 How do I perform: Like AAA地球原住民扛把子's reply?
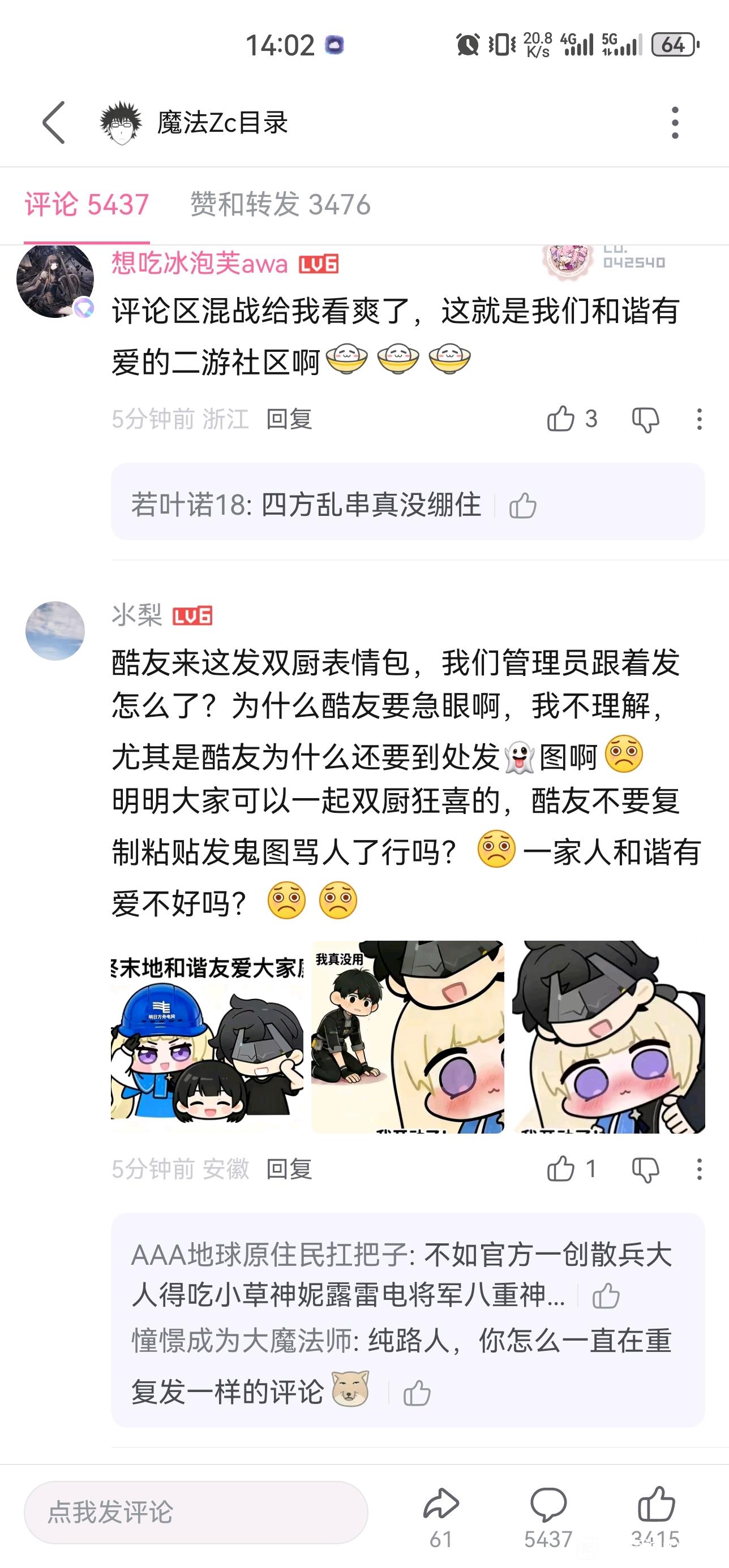(606, 1295)
